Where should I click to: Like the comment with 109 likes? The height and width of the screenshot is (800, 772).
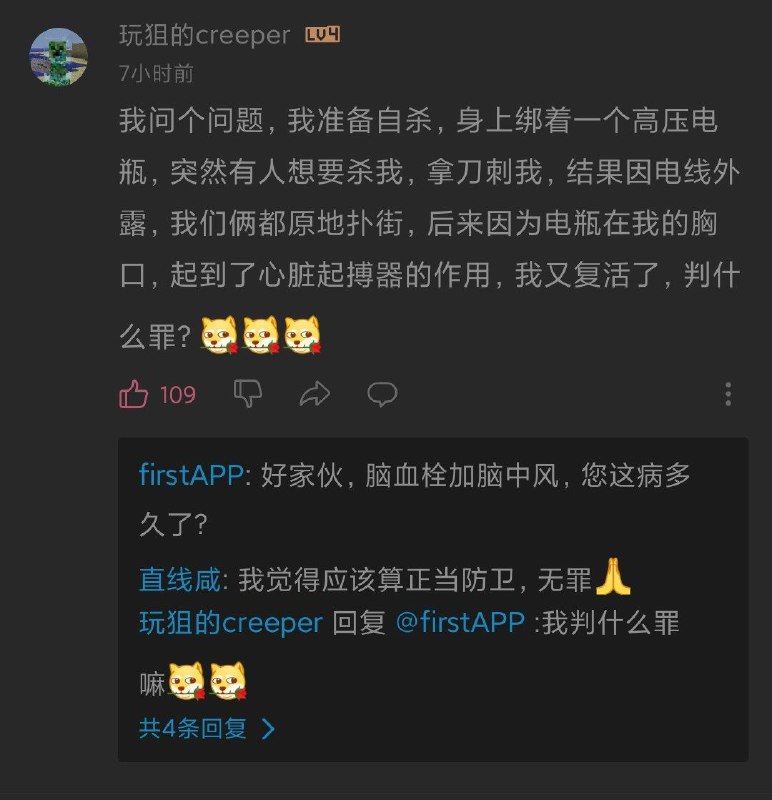click(x=134, y=395)
